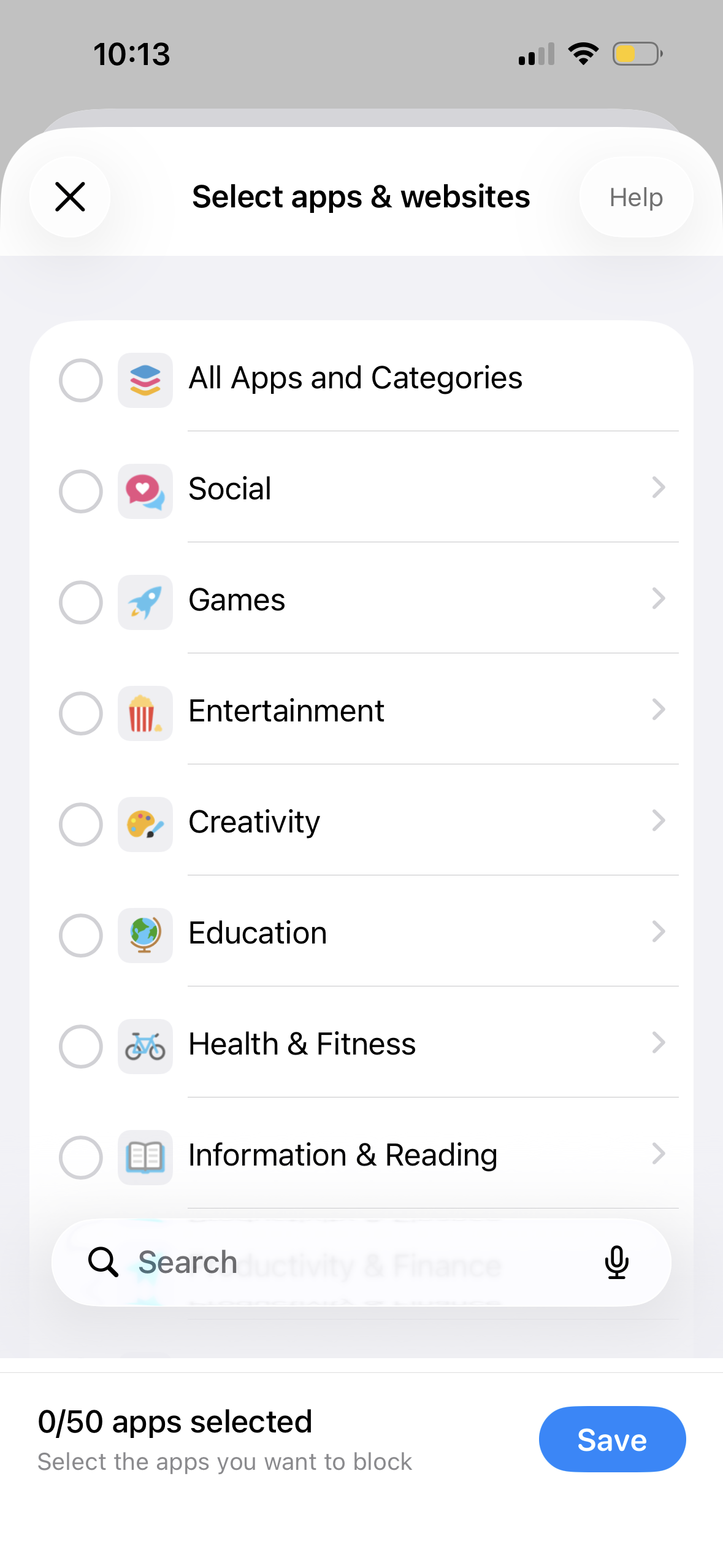This screenshot has height=1568, width=723.
Task: Tick the Creativity category circle
Action: pos(81,824)
